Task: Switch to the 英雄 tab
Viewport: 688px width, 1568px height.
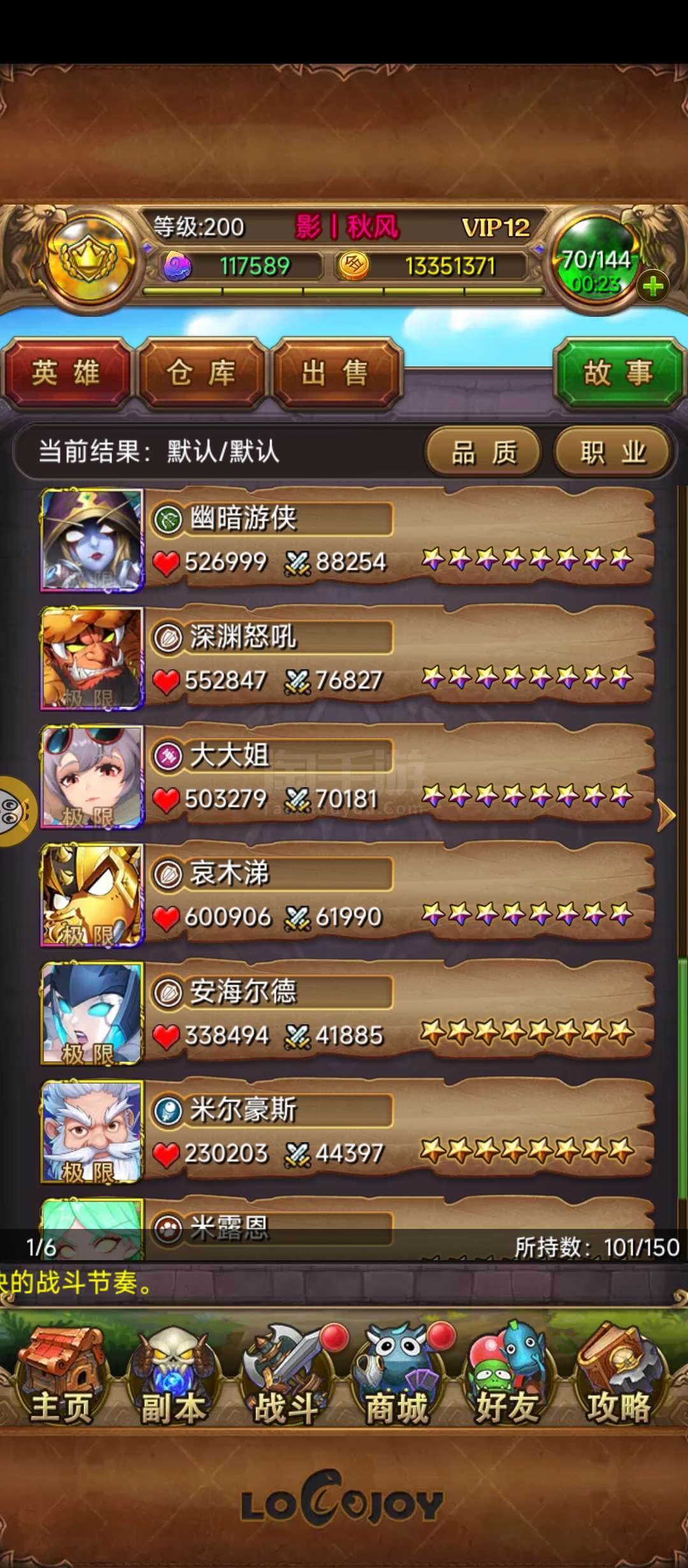Action: point(67,374)
